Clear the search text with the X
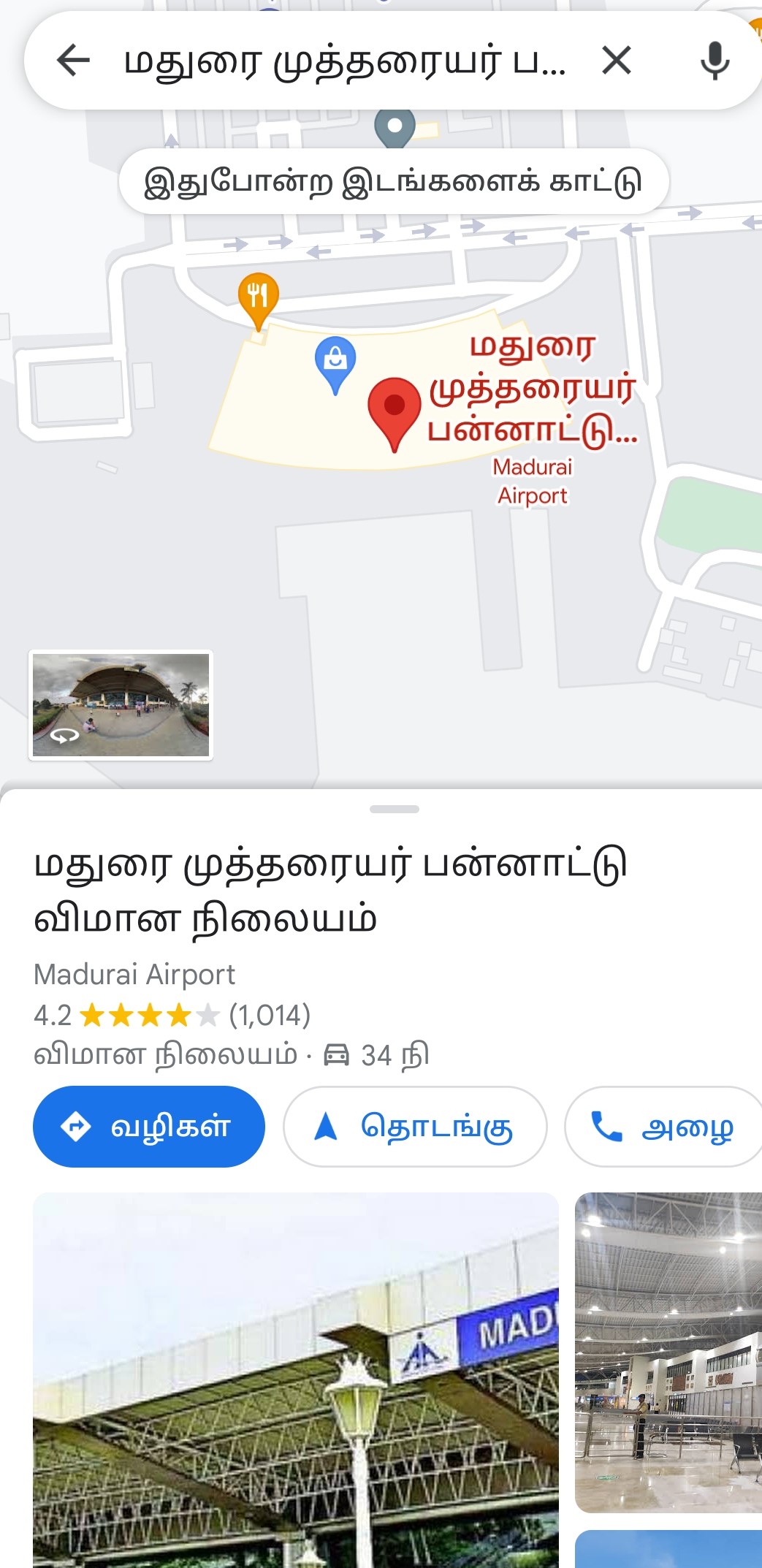This screenshot has height=1568, width=762. click(x=616, y=60)
